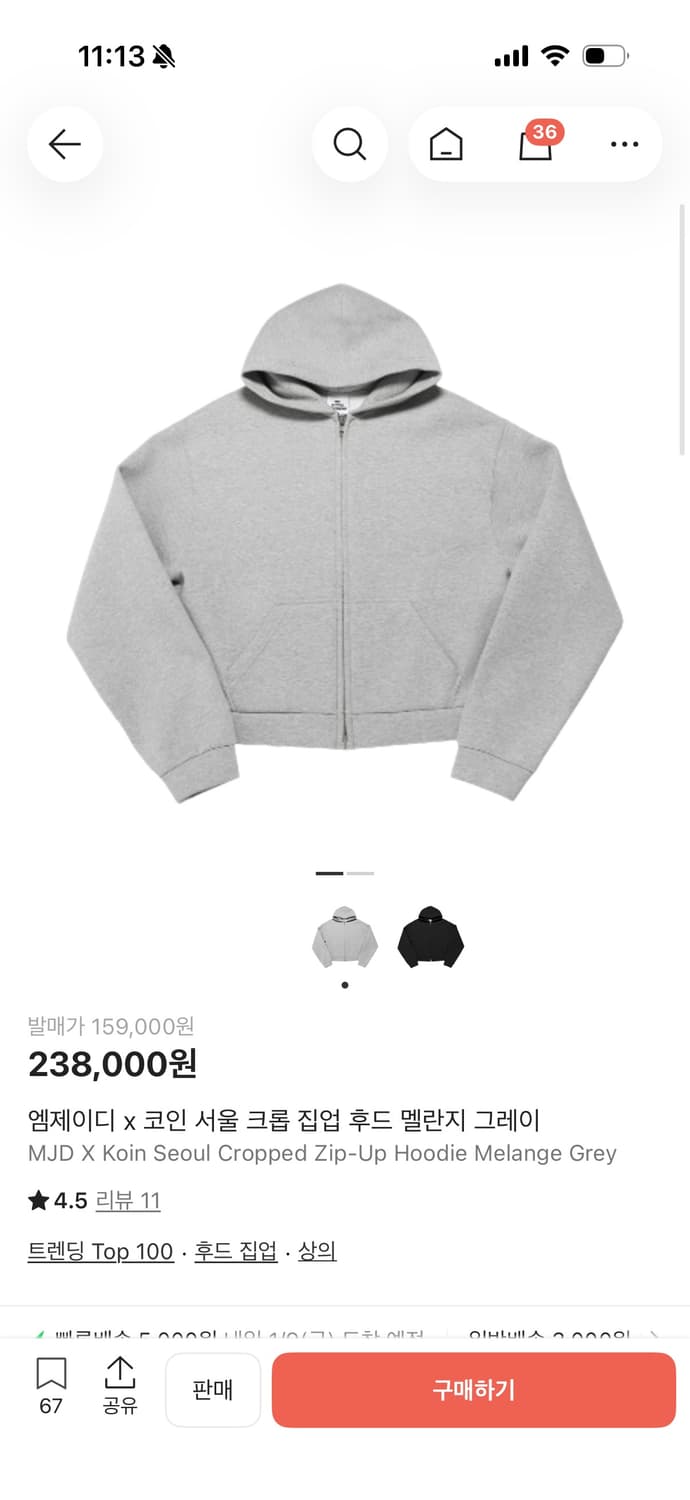The height and width of the screenshot is (1500, 690).
Task: Tap the red 구매하기 buy button
Action: pos(474,1390)
